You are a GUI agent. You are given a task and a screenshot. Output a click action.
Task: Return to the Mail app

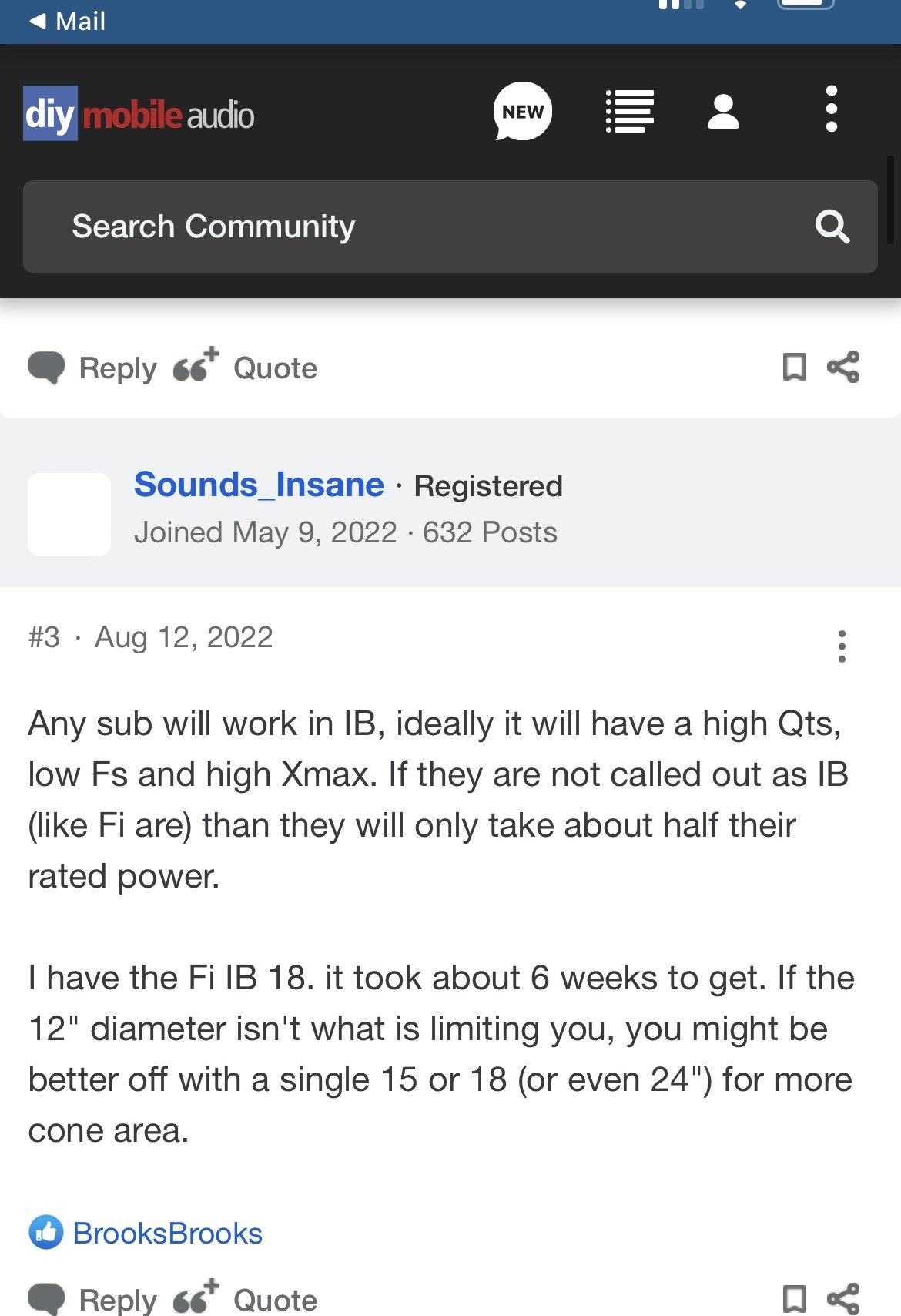tap(68, 21)
